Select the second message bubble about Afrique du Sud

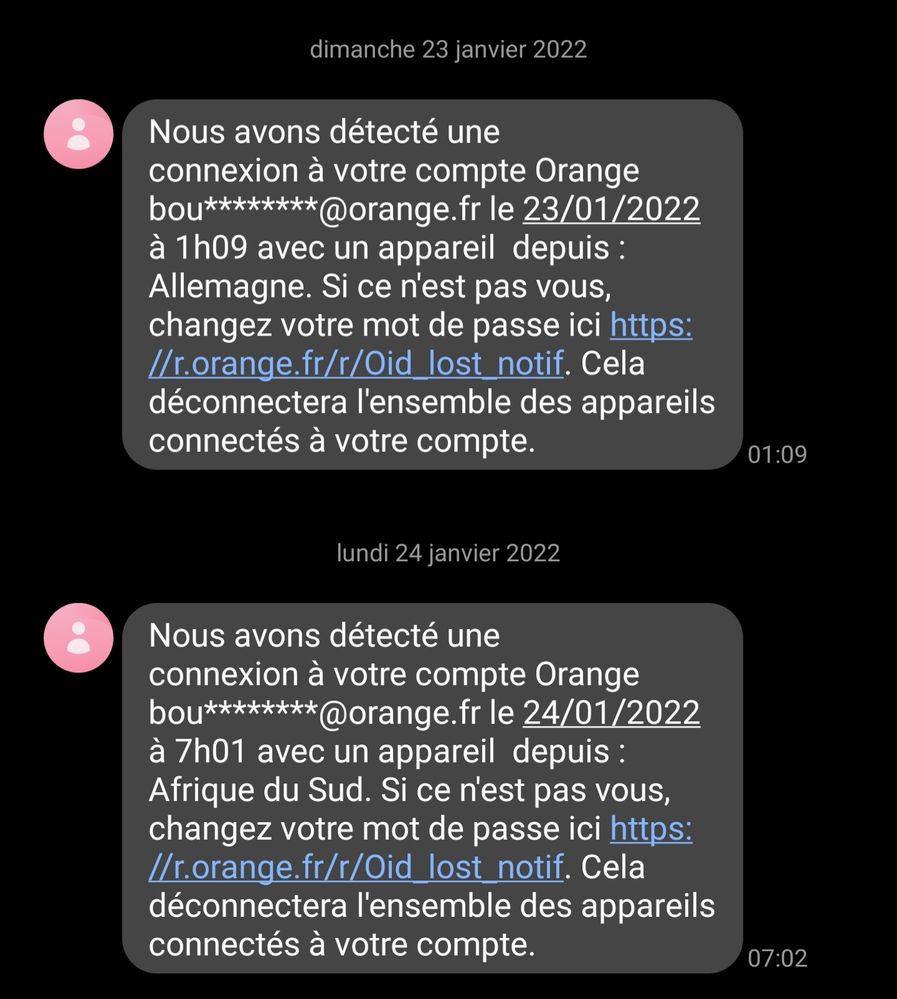pyautogui.click(x=430, y=789)
